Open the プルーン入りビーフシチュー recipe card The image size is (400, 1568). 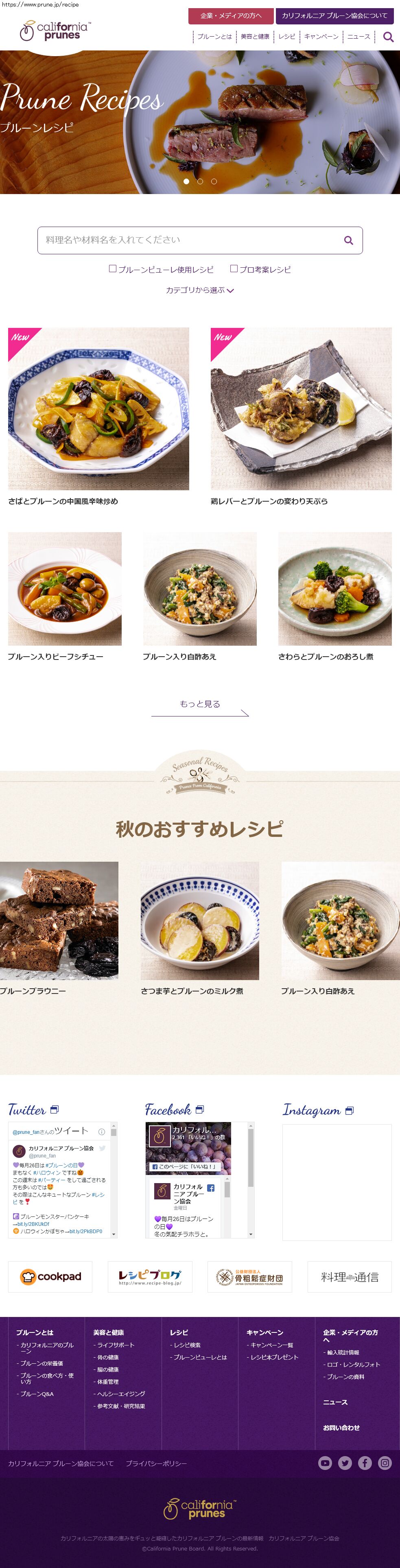click(x=65, y=589)
